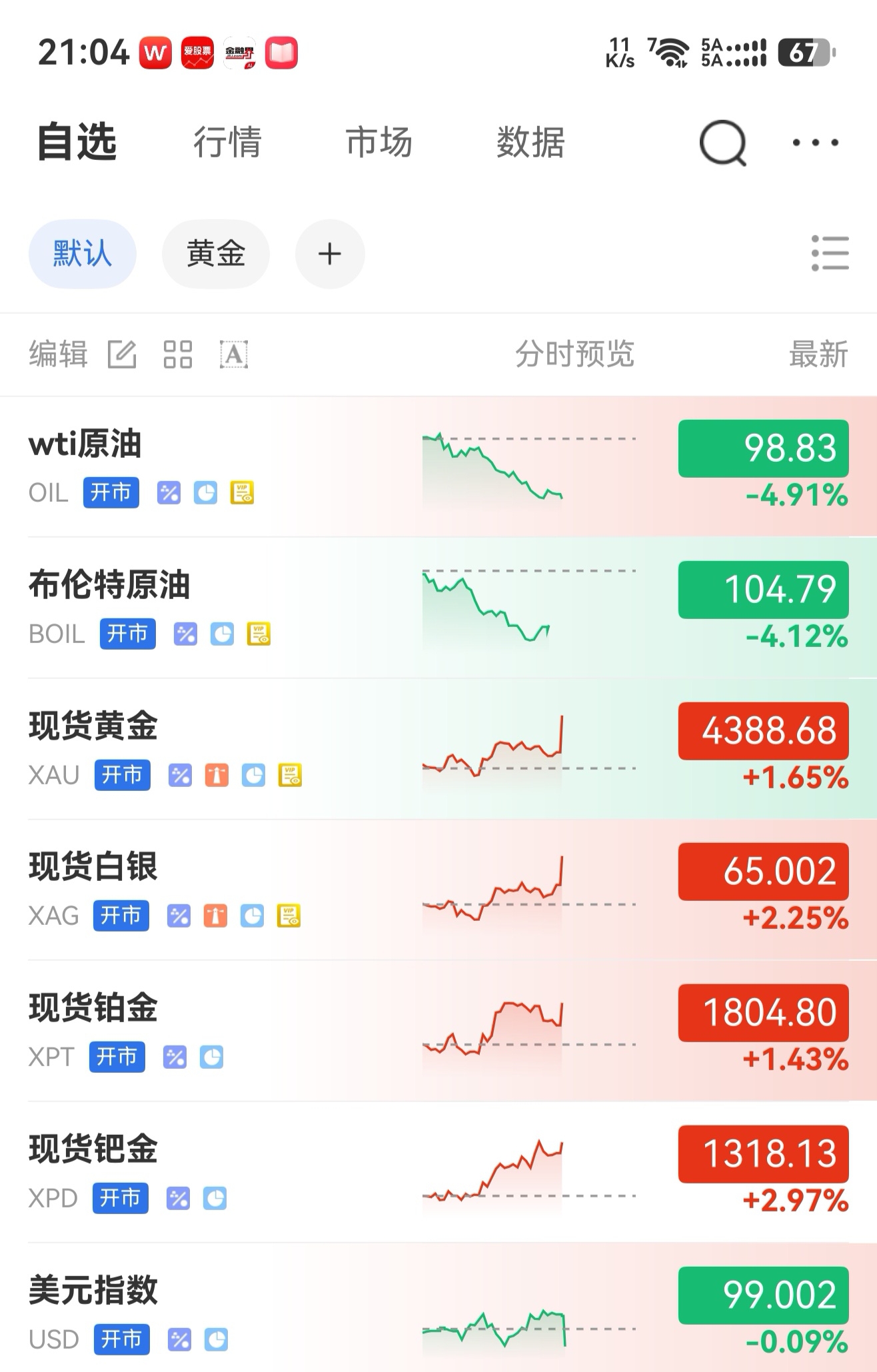Open 现货铂金 XPT quote
Image resolution: width=877 pixels, height=1372 pixels.
(x=438, y=1031)
